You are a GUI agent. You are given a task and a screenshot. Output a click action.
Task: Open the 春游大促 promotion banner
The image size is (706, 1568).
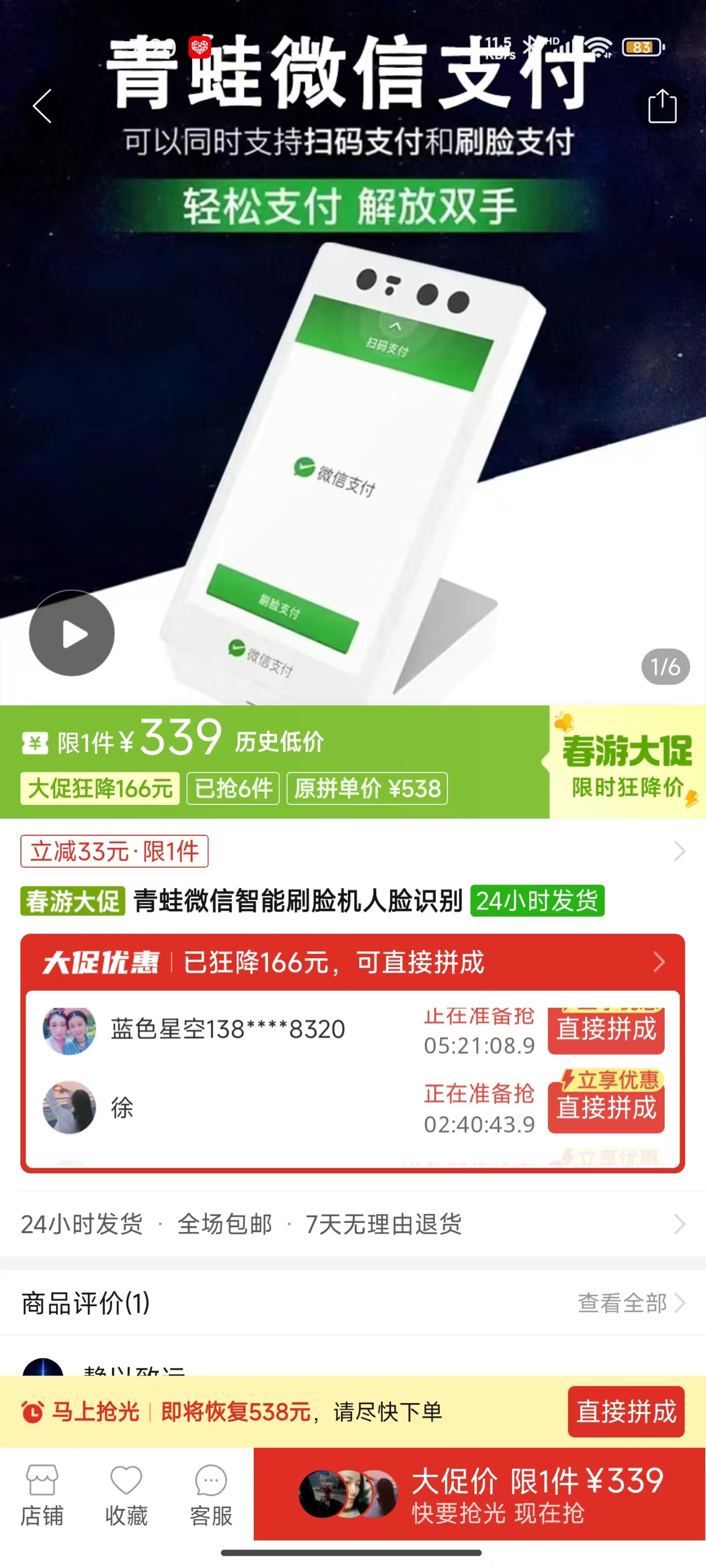coord(627,761)
